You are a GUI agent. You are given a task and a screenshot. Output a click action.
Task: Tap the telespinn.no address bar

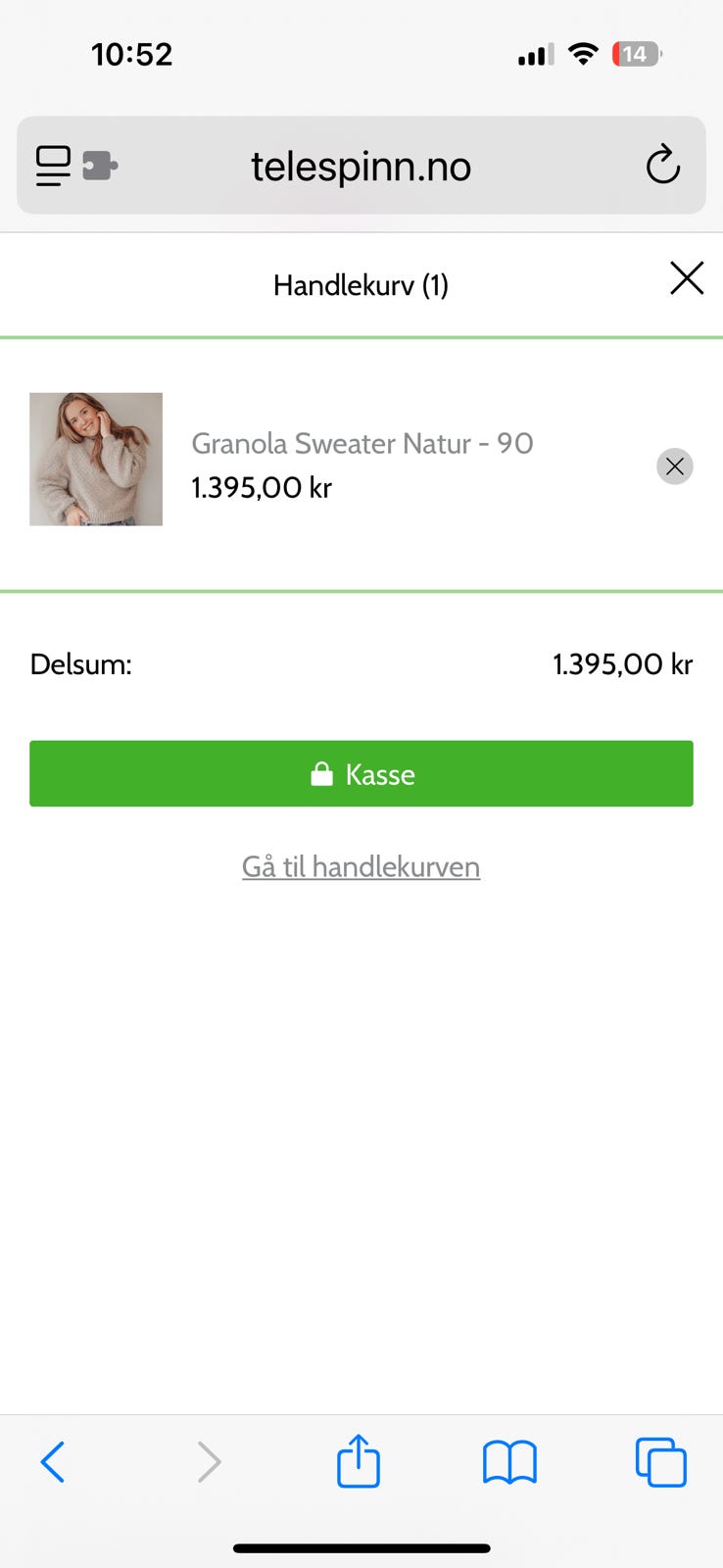pos(361,167)
